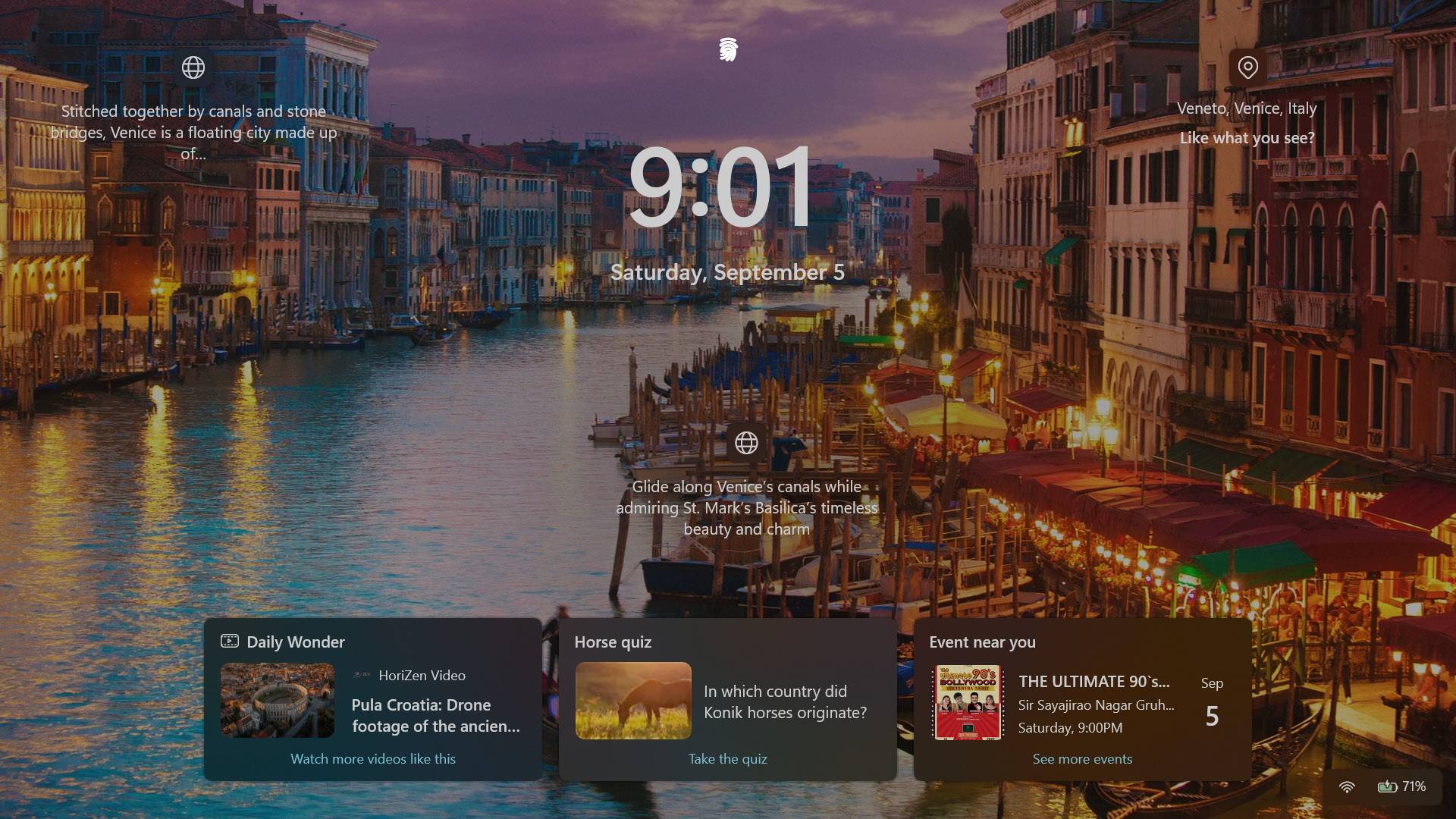
Task: Open the Wi-Fi network icon
Action: tap(1347, 787)
